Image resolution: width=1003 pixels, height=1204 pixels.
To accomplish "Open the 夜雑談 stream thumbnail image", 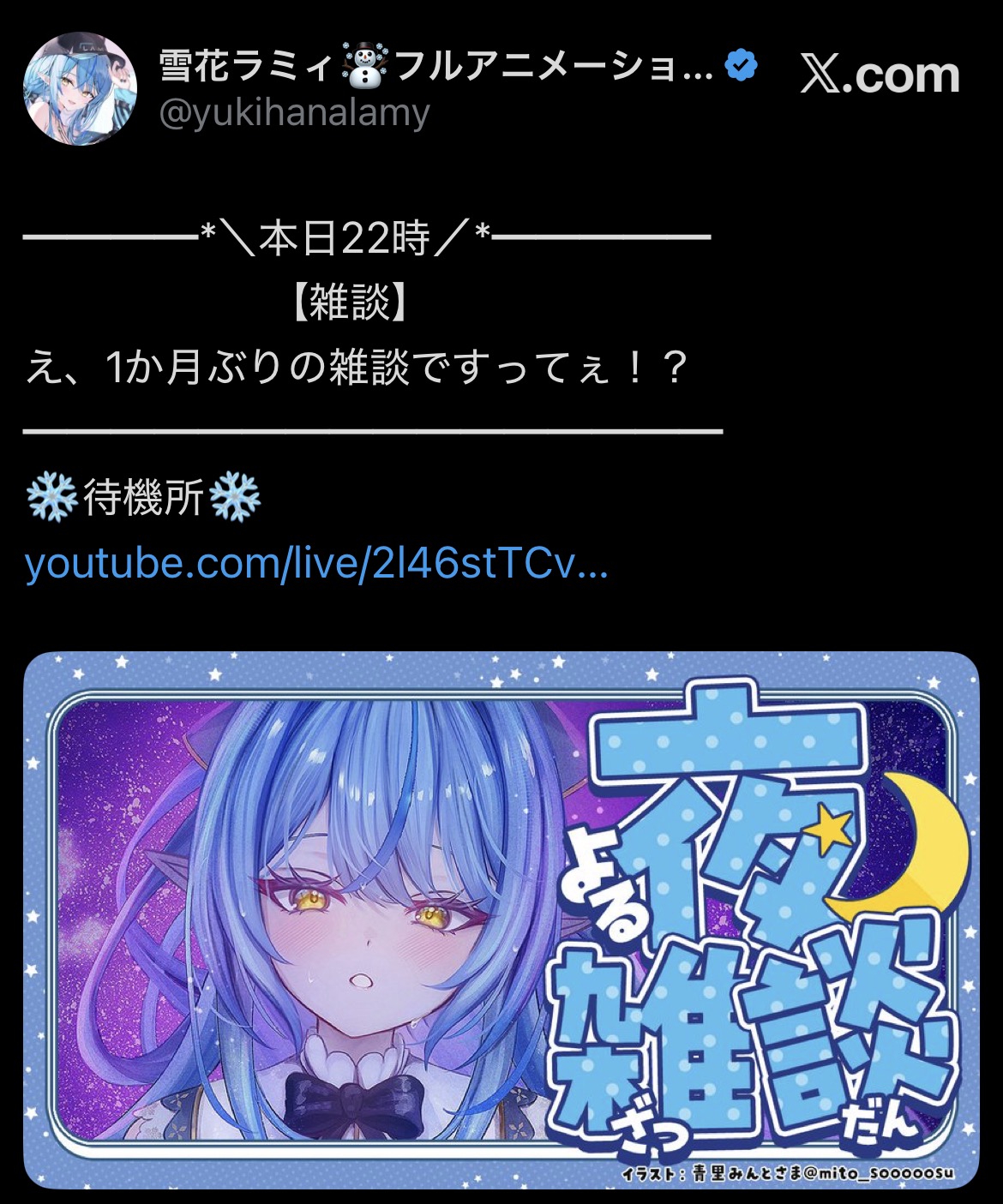I will [x=501, y=919].
